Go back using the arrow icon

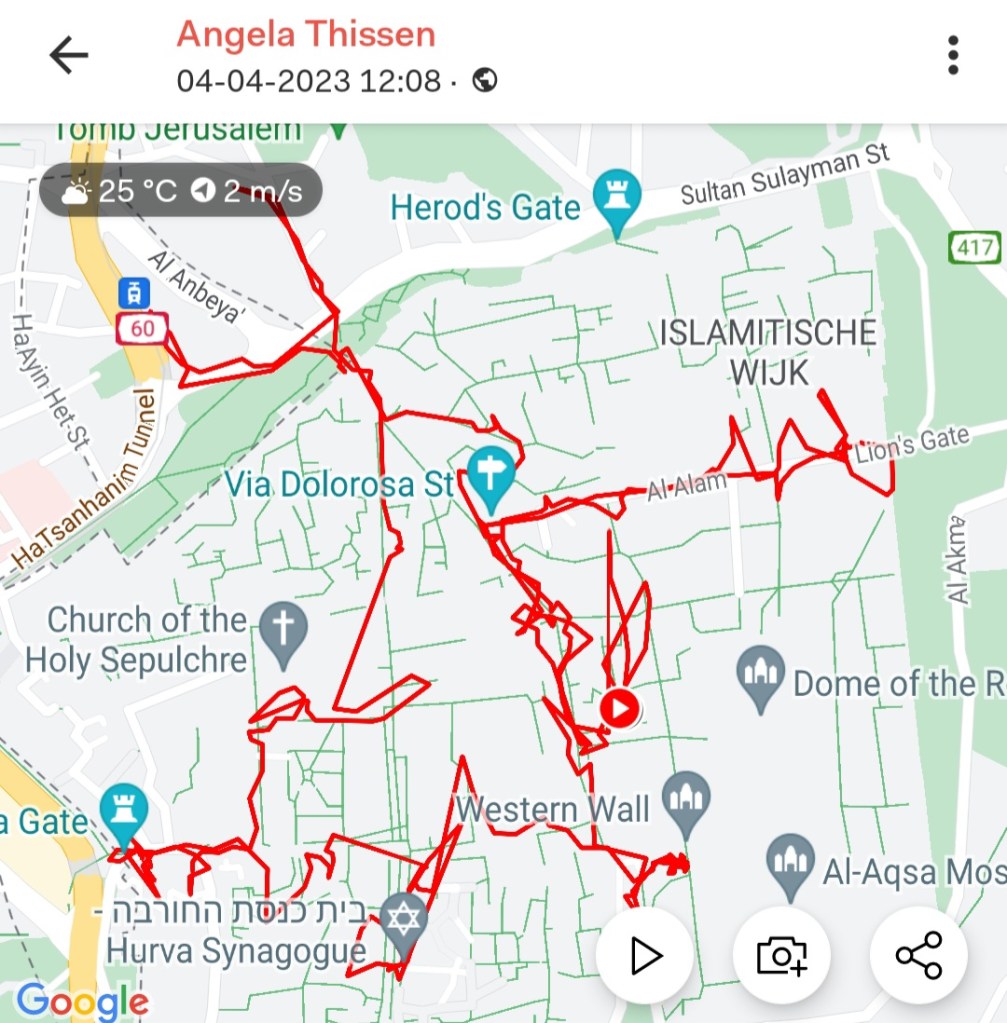68,56
